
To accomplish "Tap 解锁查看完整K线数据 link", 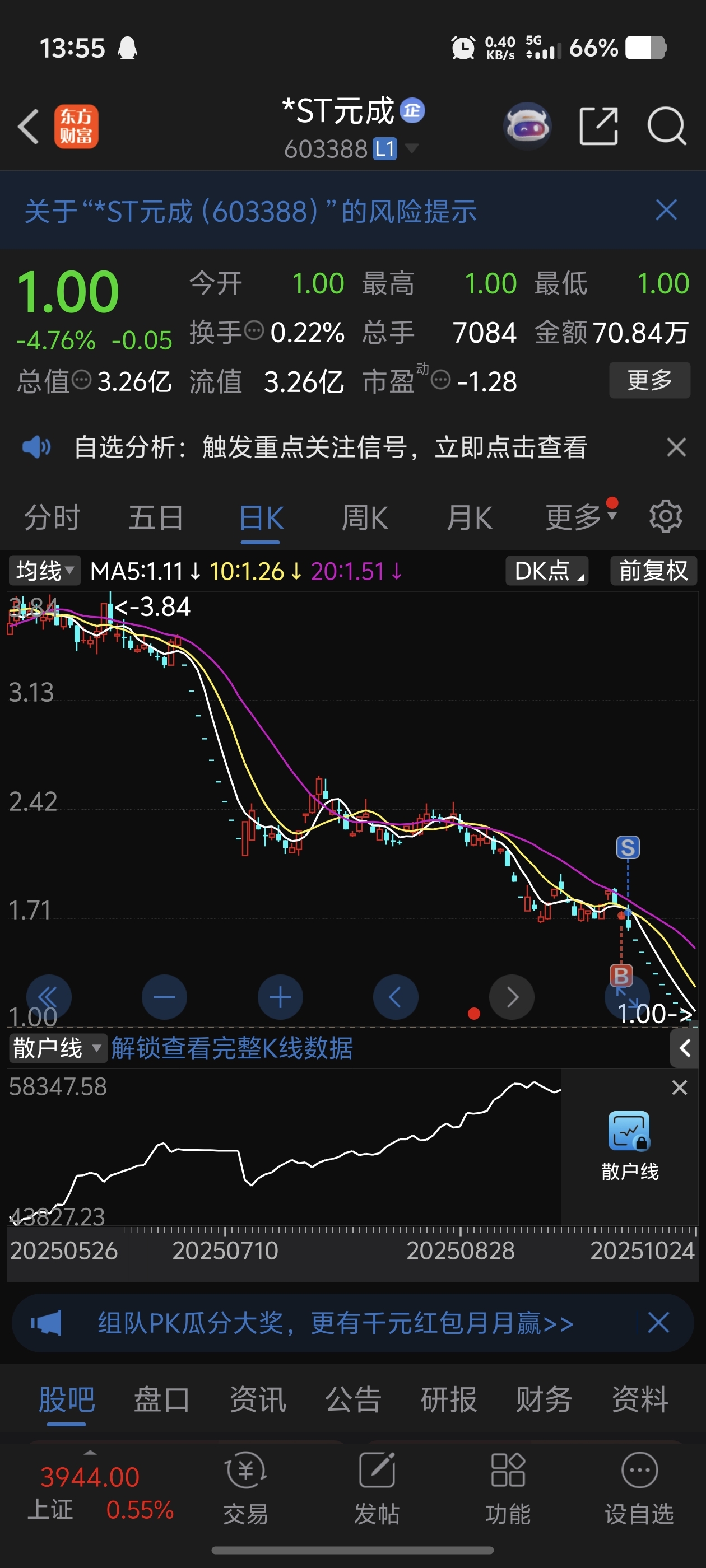I will 232,1048.
